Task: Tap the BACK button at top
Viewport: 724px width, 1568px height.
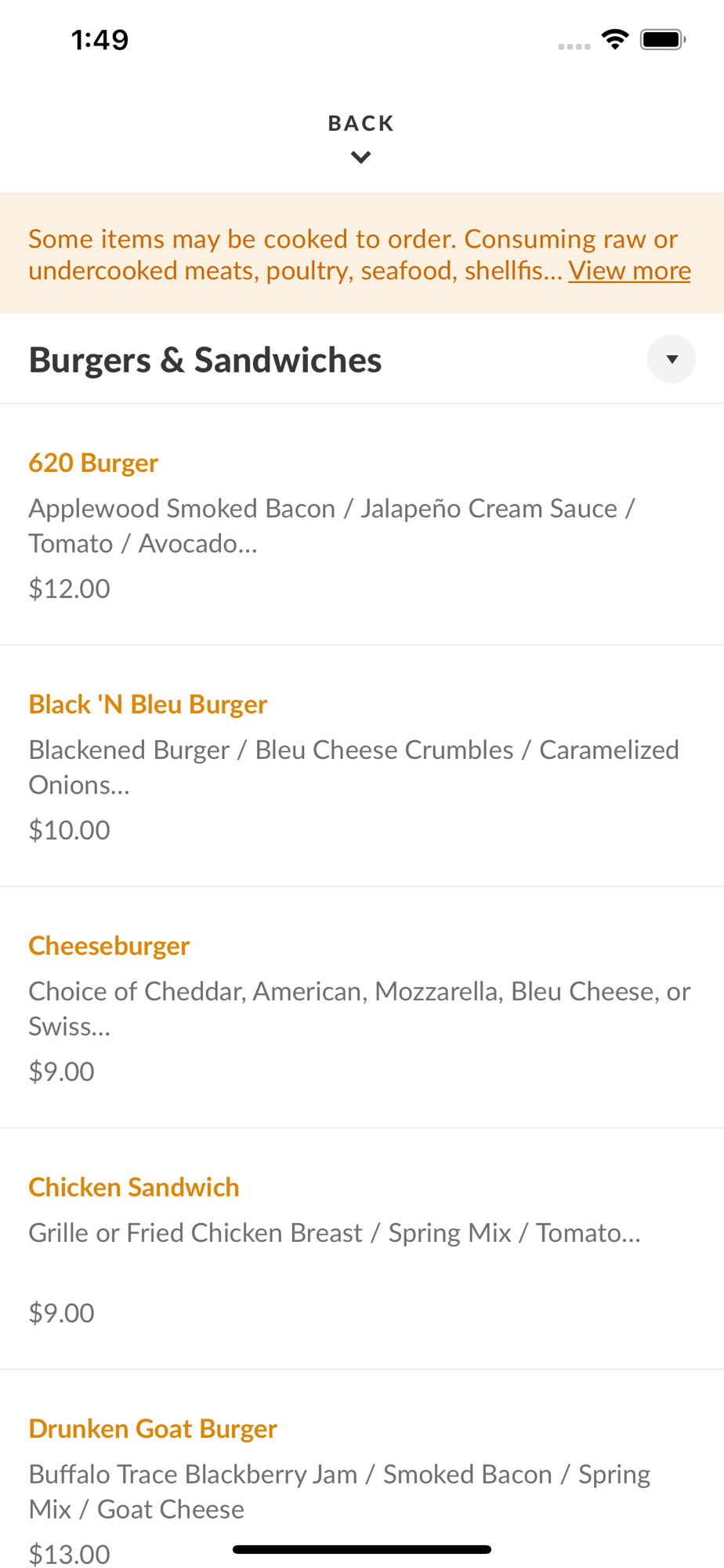Action: (361, 138)
